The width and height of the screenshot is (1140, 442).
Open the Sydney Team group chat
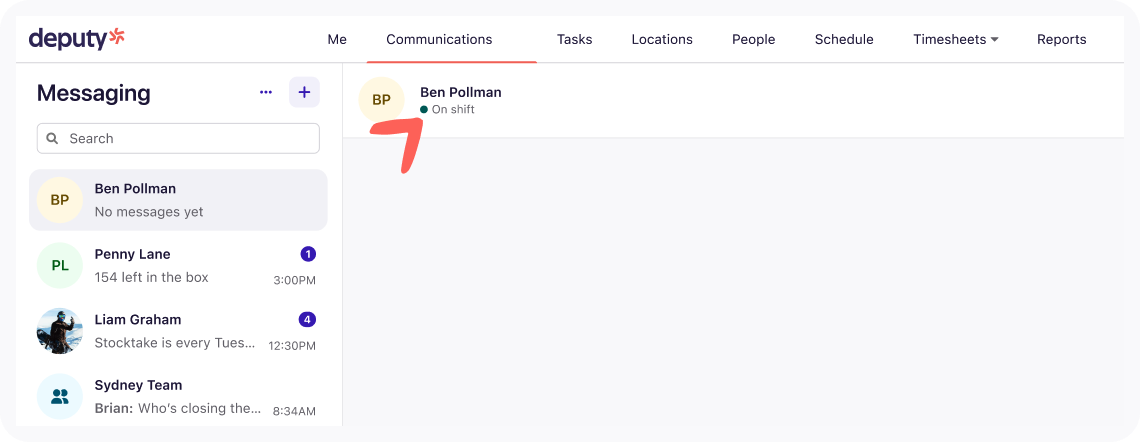tap(178, 396)
